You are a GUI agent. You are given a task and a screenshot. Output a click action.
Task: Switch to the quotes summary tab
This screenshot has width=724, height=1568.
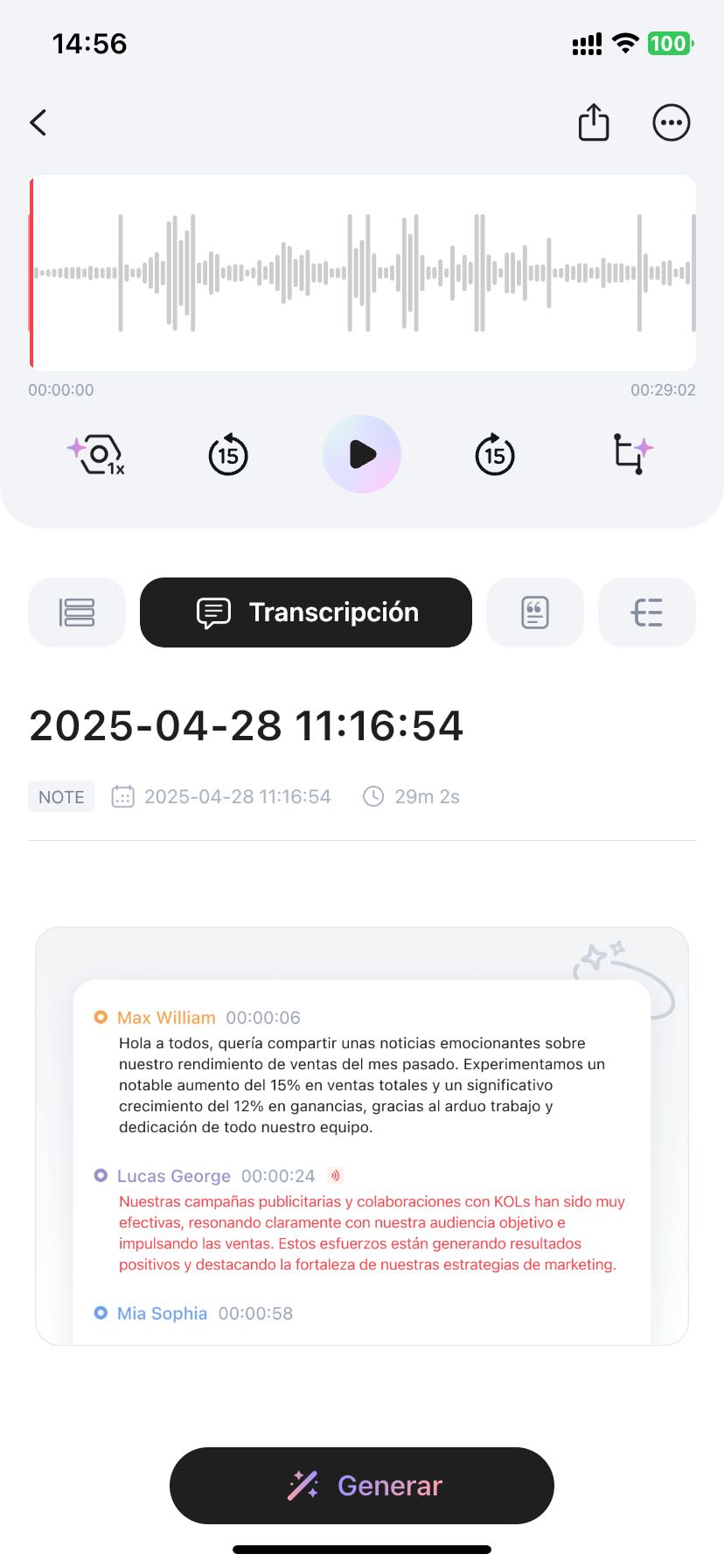pos(534,612)
